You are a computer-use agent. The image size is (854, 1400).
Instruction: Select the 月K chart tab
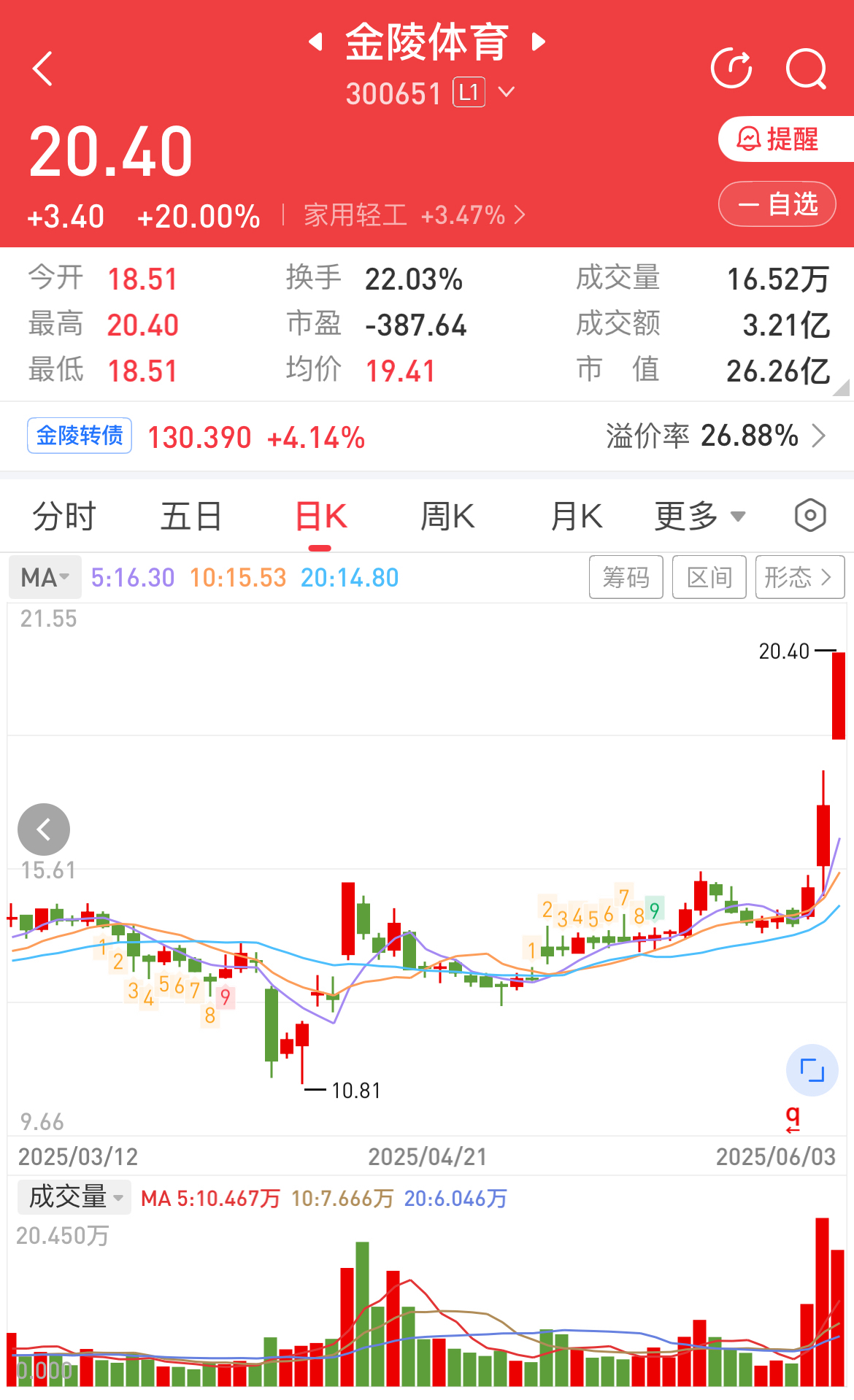pyautogui.click(x=576, y=517)
